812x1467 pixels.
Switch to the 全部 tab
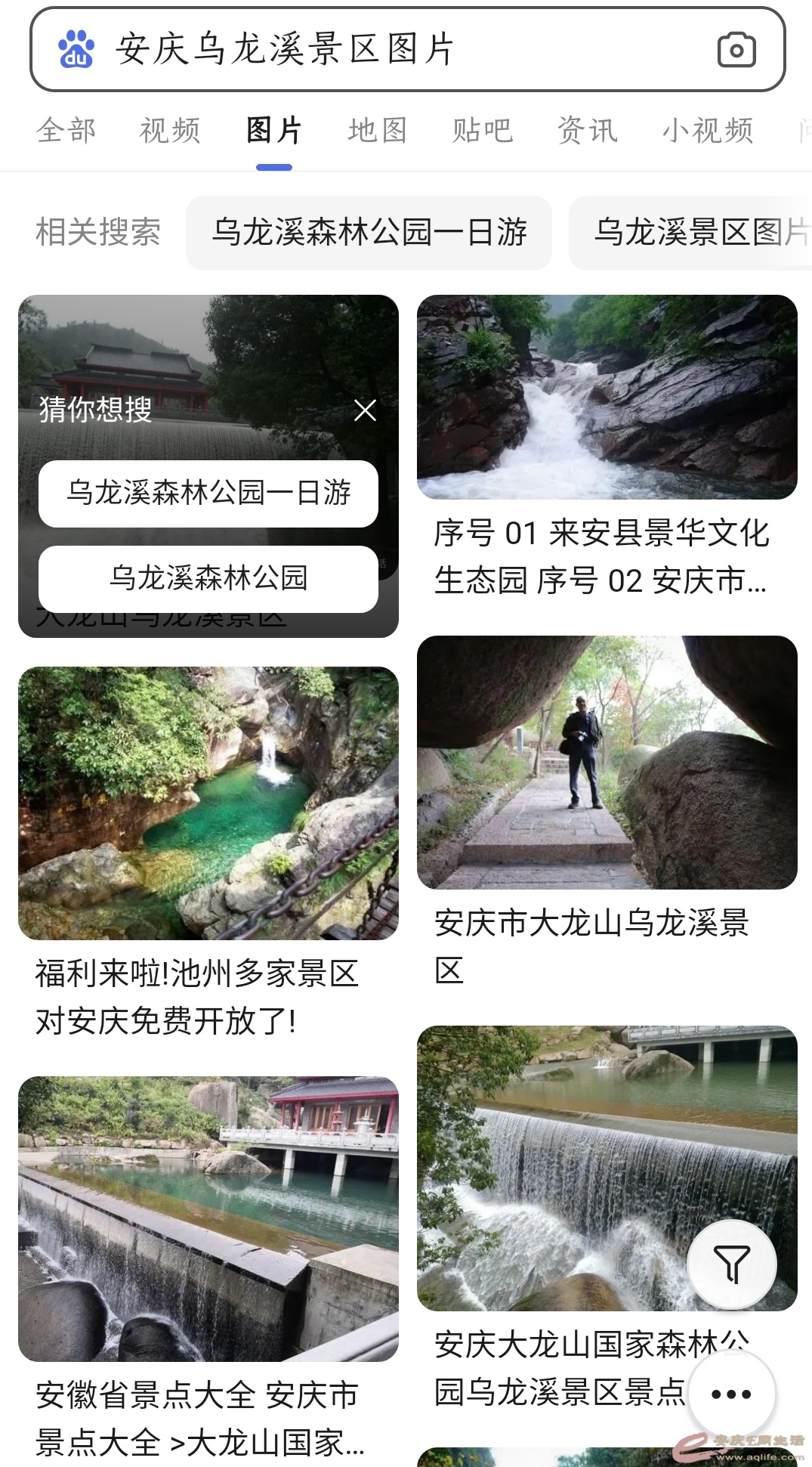(66, 131)
